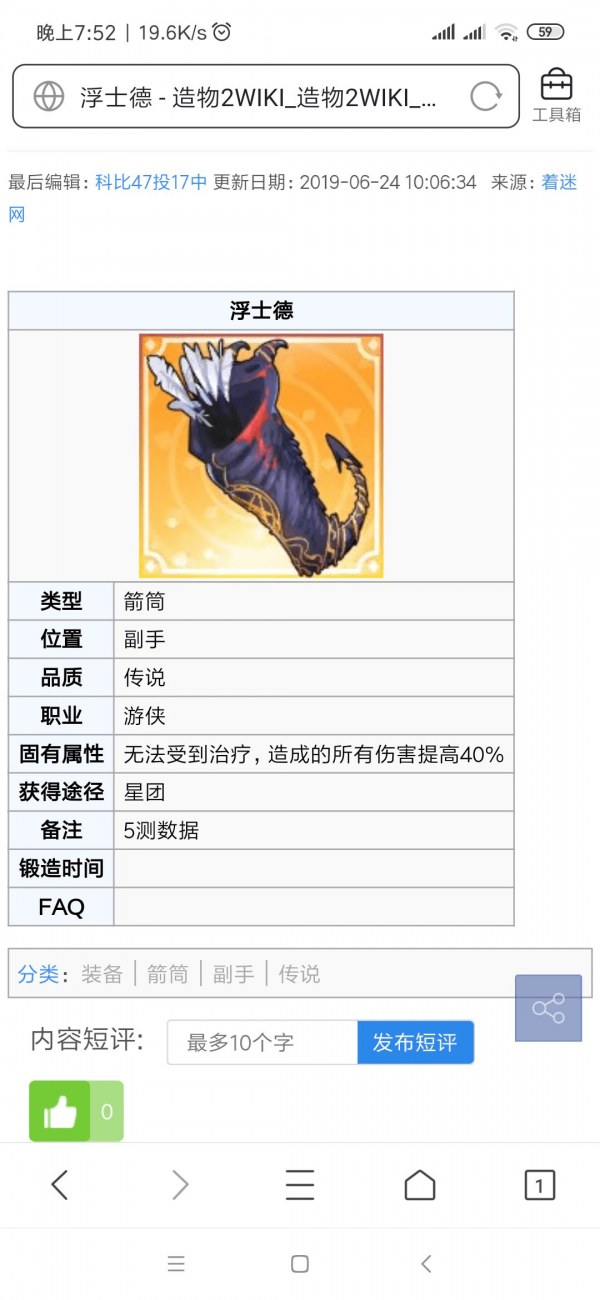Open the 箭筒 category link
Image resolution: width=600 pixels, height=1300 pixels.
coord(167,974)
